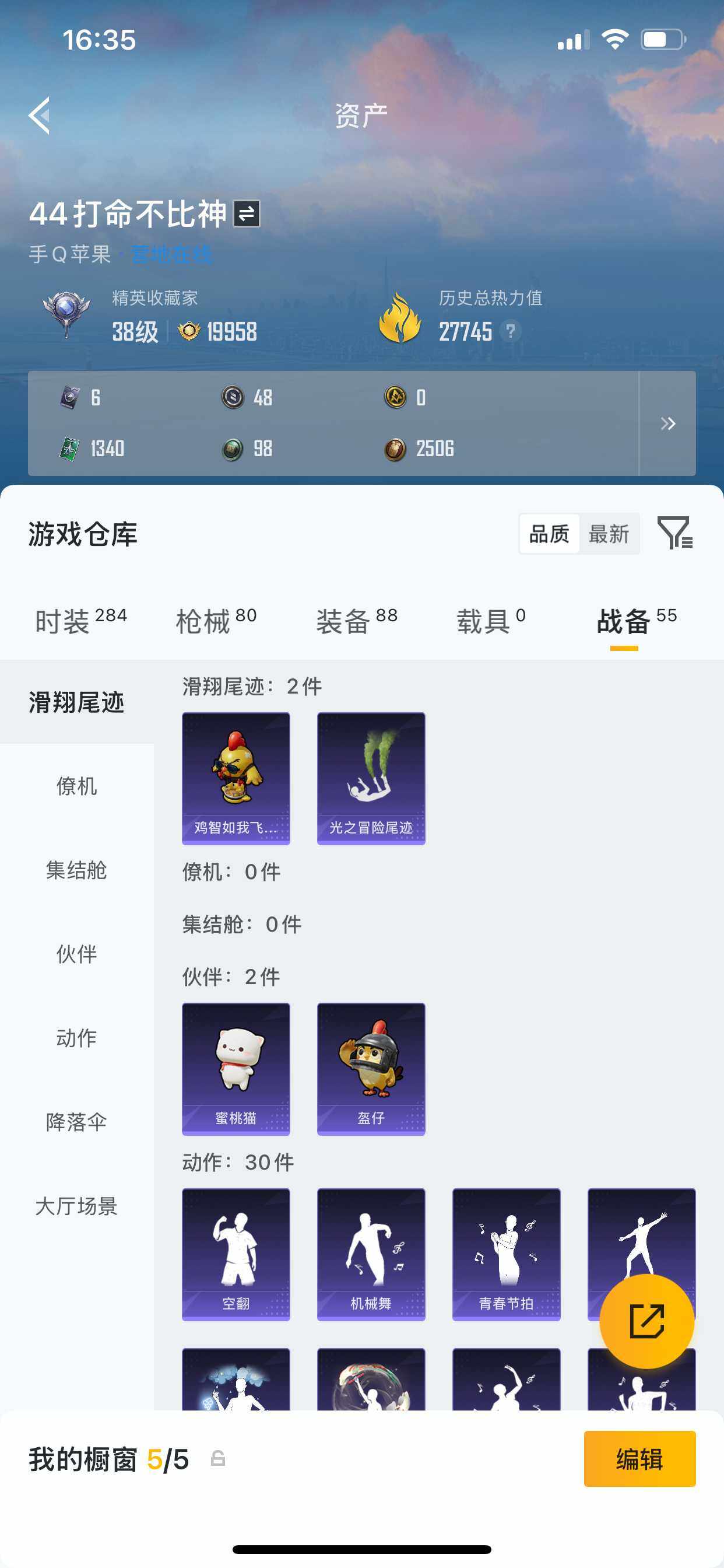Switch to the 时装 tab
Viewport: 724px width, 1568px height.
pos(80,621)
